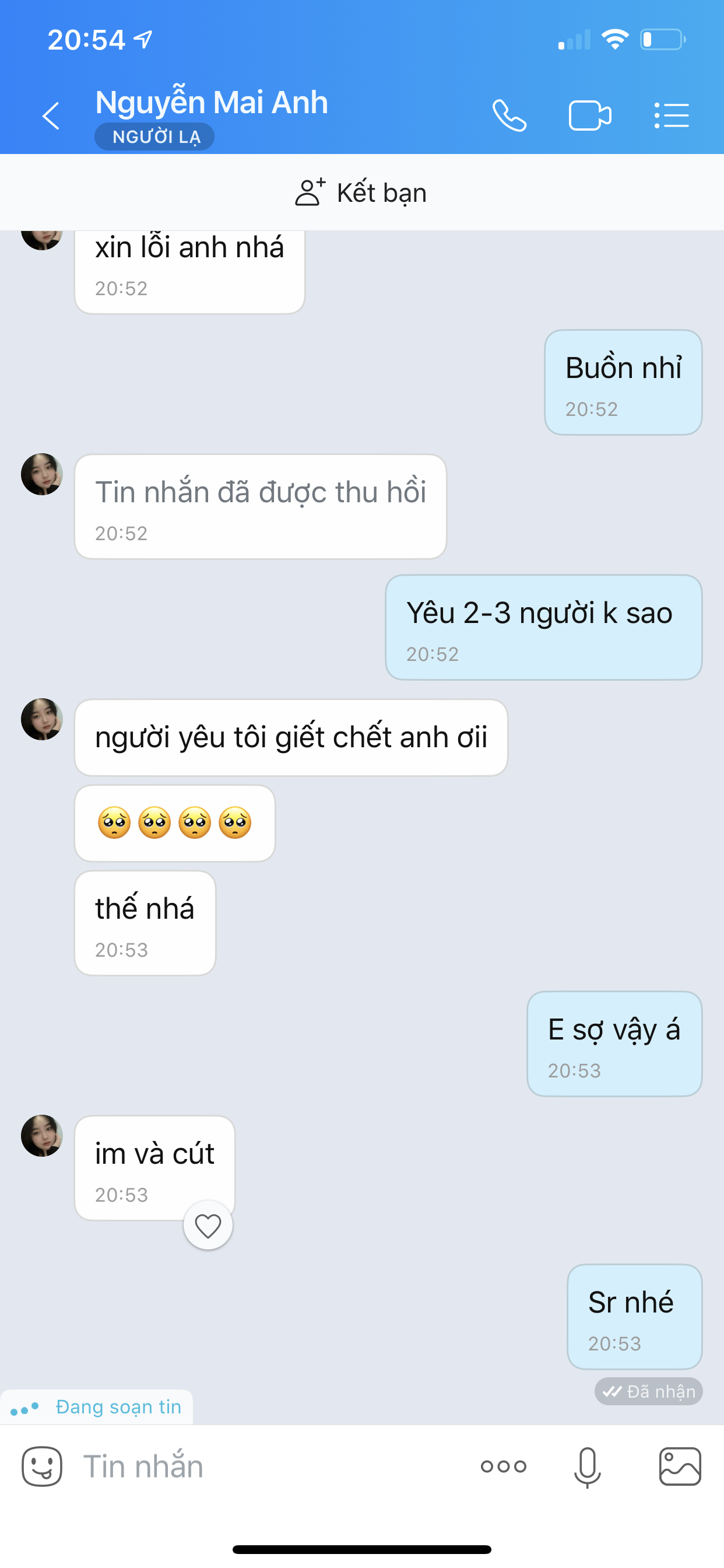
Task: Focus the Tin nhắn message field
Action: coord(268,1466)
